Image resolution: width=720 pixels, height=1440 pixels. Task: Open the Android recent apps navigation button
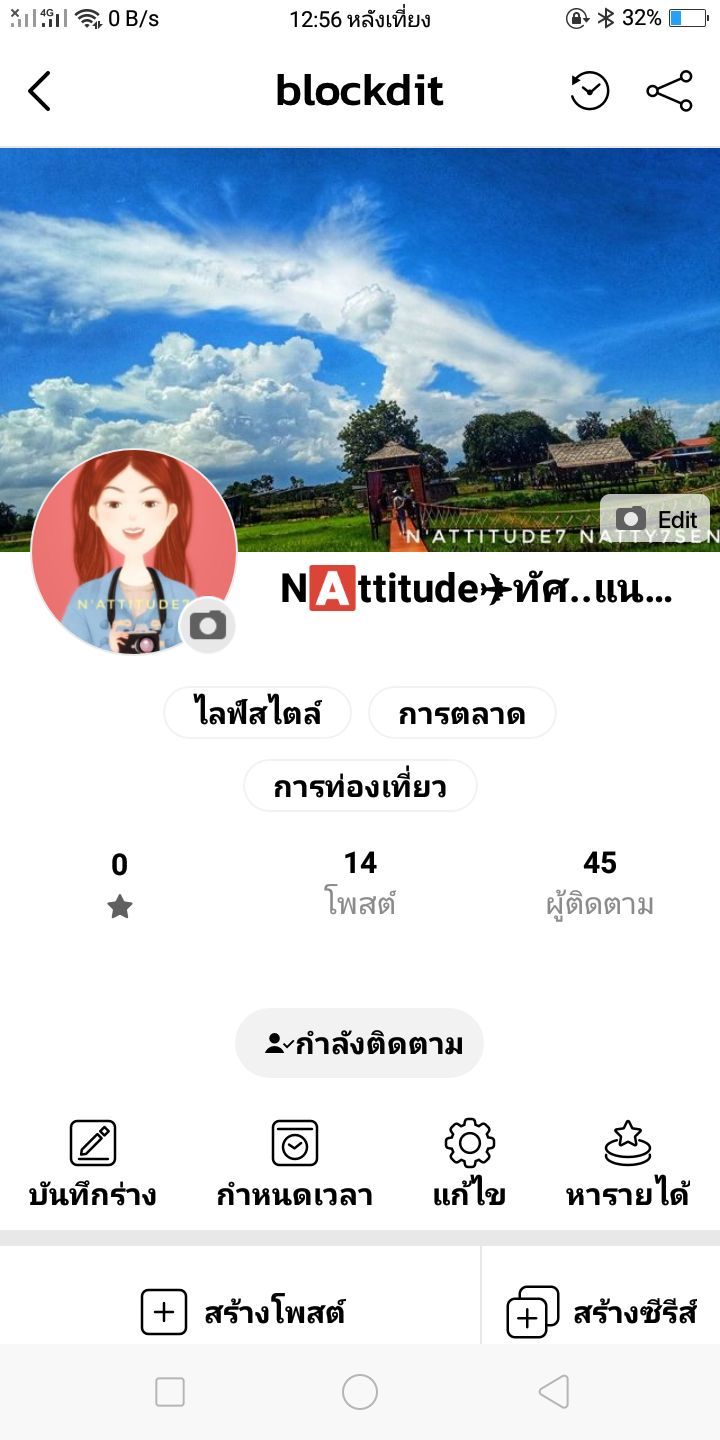(x=170, y=1391)
